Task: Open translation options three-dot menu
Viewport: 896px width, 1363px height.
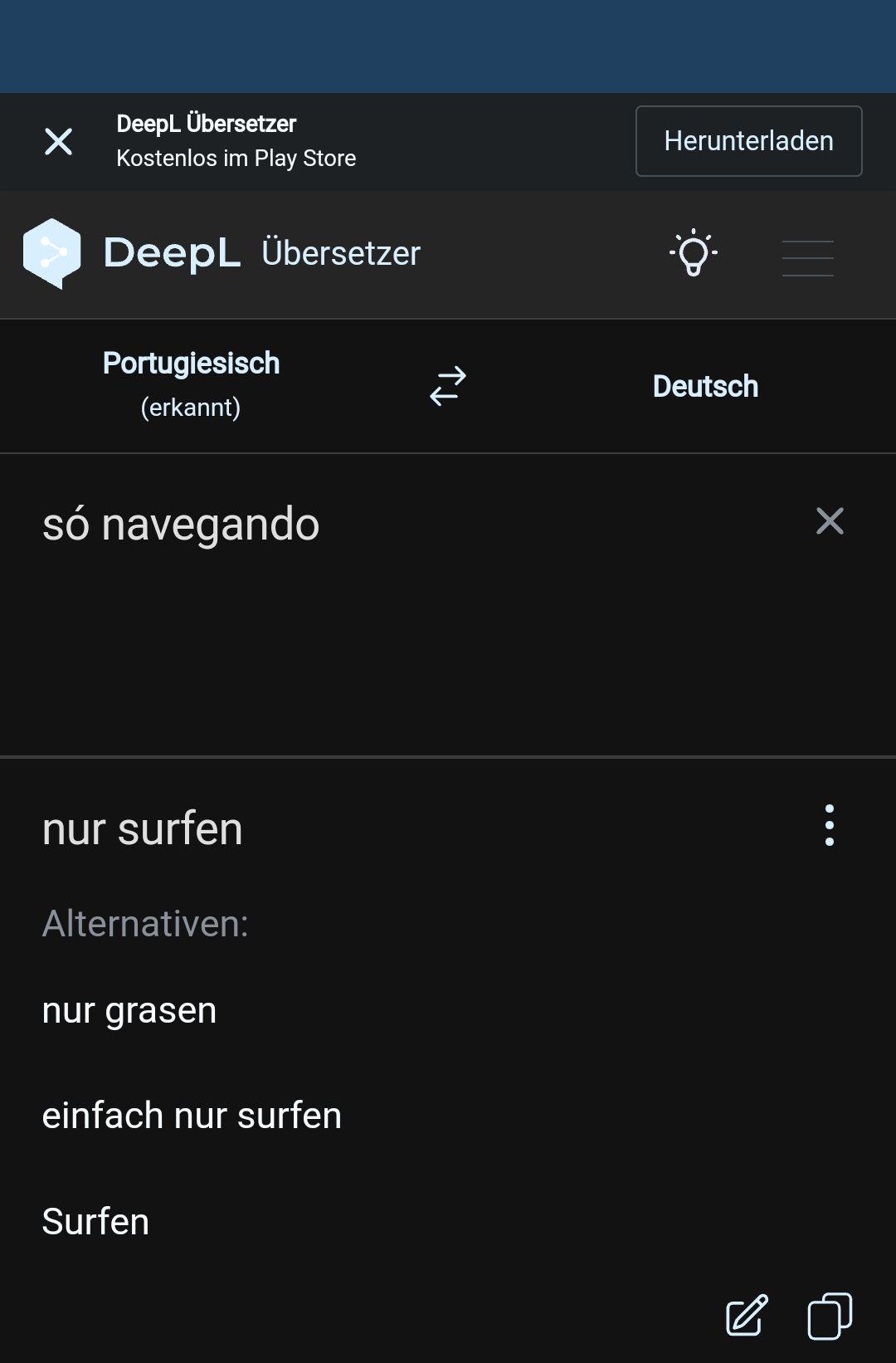Action: coord(830,825)
